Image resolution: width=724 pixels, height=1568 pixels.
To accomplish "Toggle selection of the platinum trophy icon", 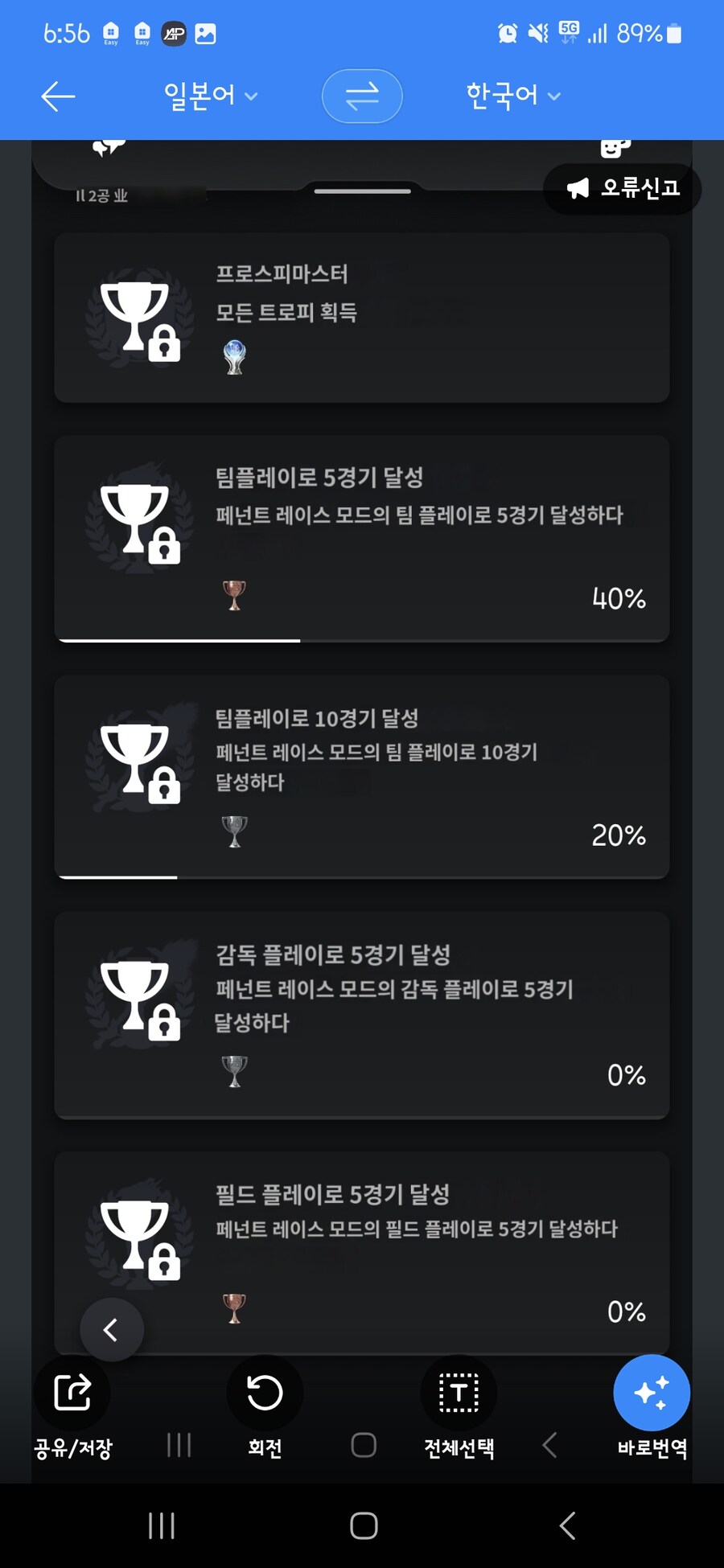I will [x=234, y=356].
